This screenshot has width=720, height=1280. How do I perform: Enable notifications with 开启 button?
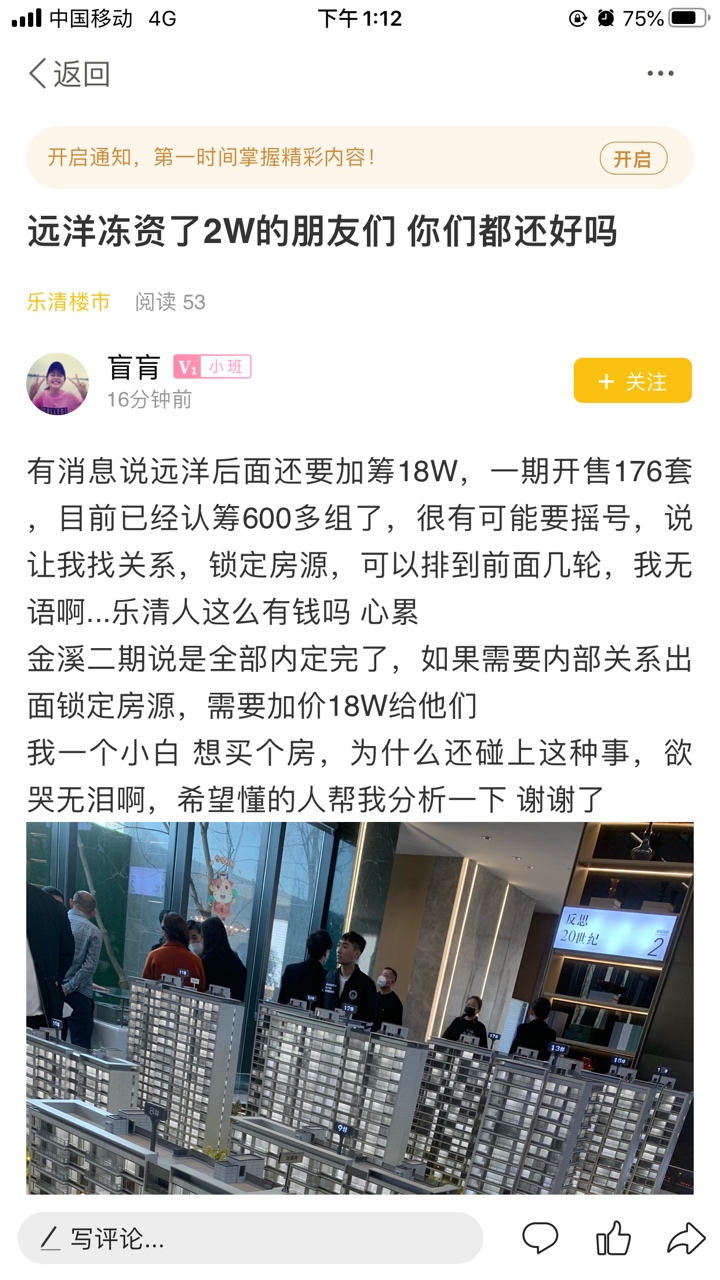point(632,158)
